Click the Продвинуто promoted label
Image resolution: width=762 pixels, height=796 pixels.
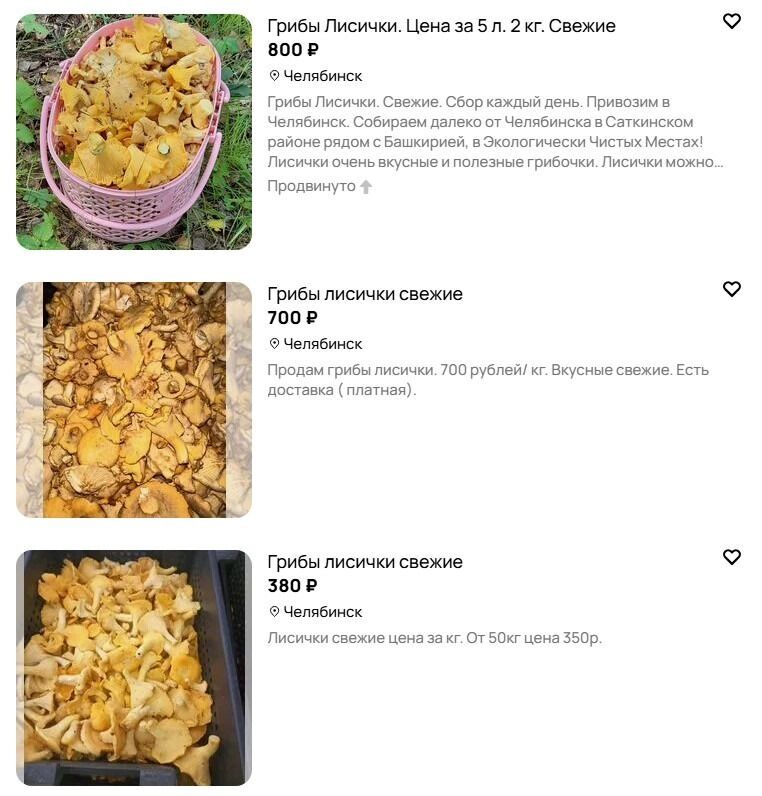309,186
